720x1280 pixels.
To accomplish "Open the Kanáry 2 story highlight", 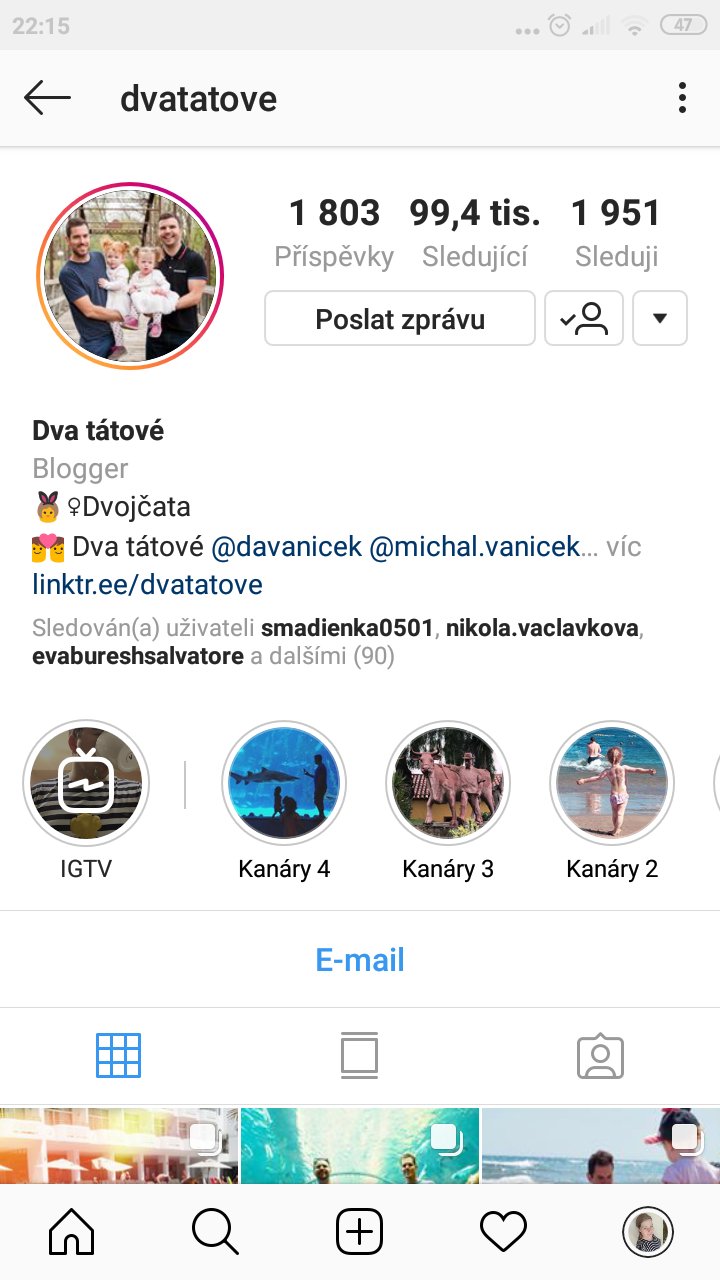I will 612,783.
